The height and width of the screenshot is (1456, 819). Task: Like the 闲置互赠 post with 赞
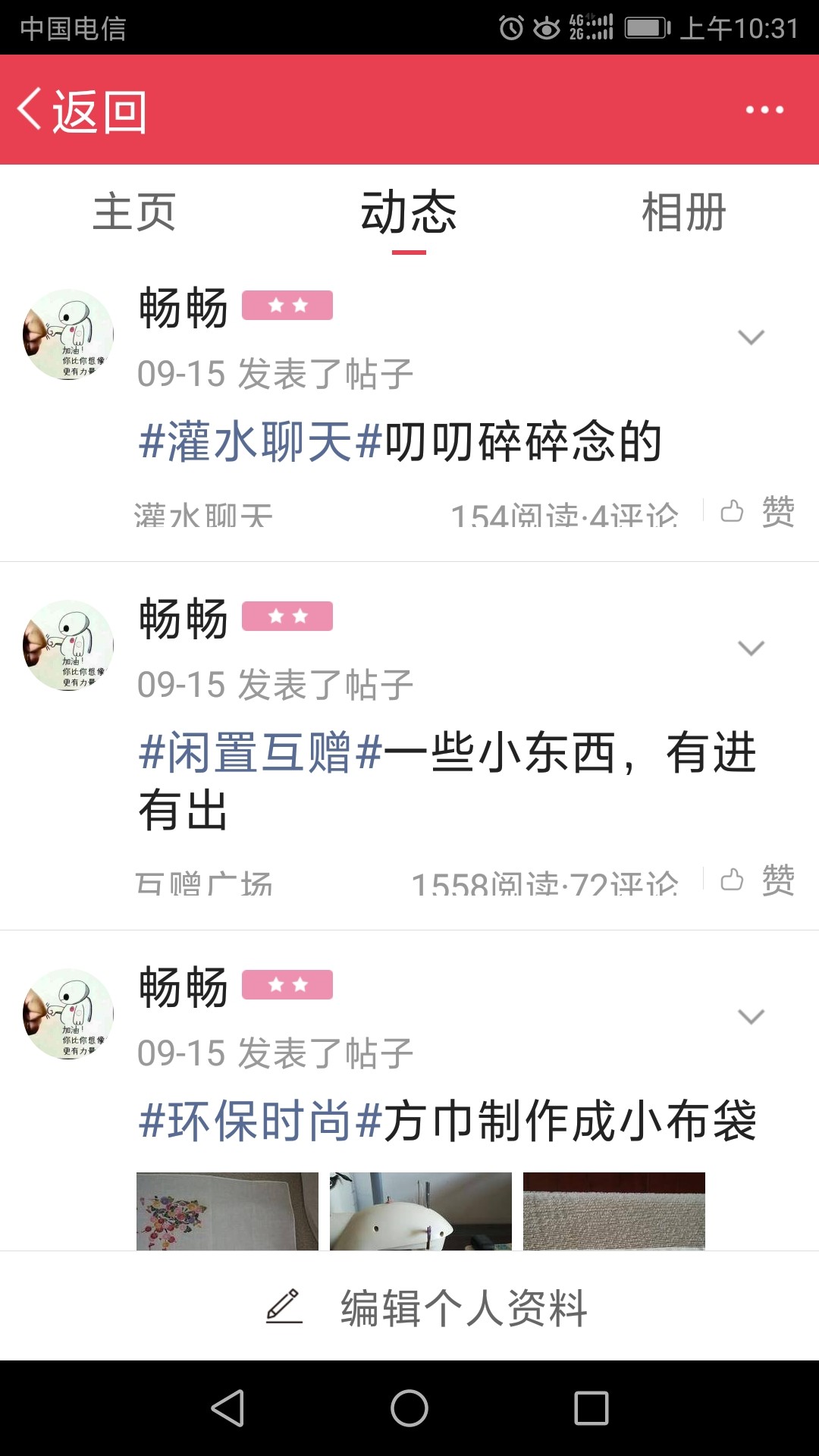click(757, 880)
